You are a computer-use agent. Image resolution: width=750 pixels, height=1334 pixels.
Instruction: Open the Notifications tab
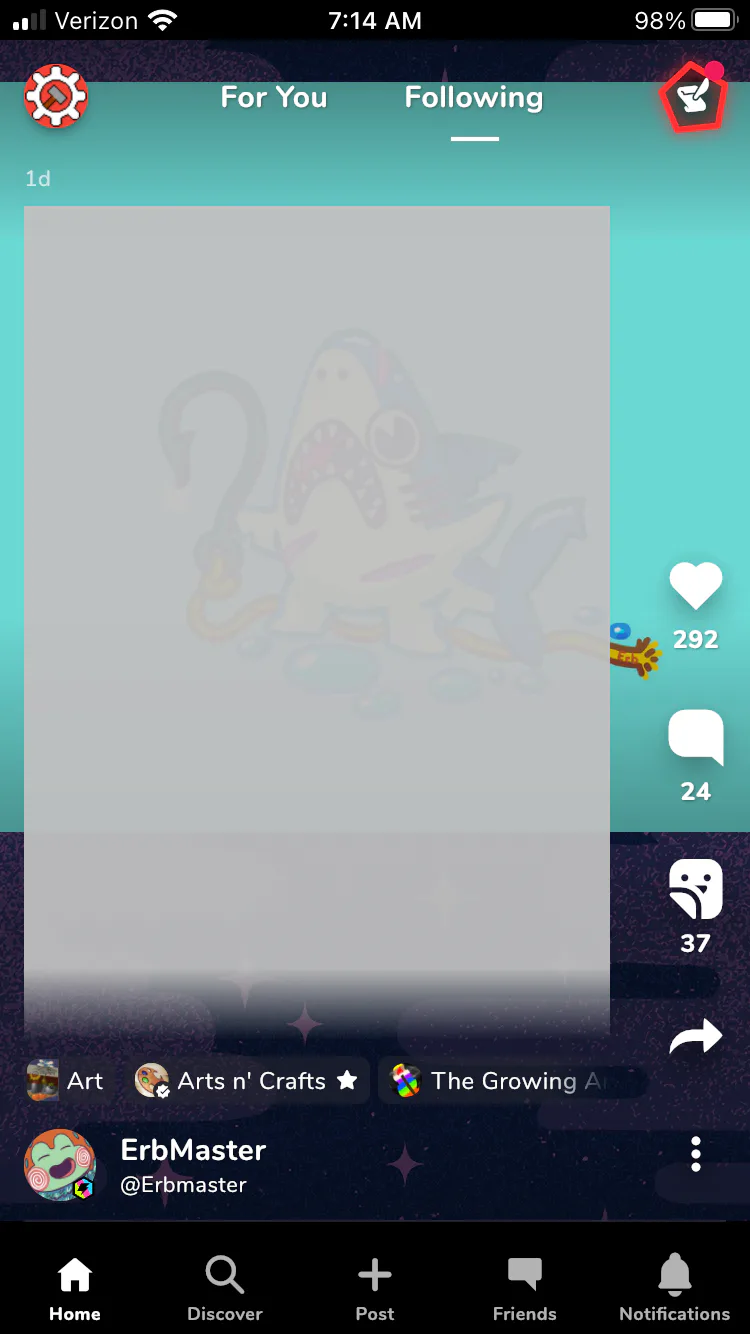click(675, 1289)
